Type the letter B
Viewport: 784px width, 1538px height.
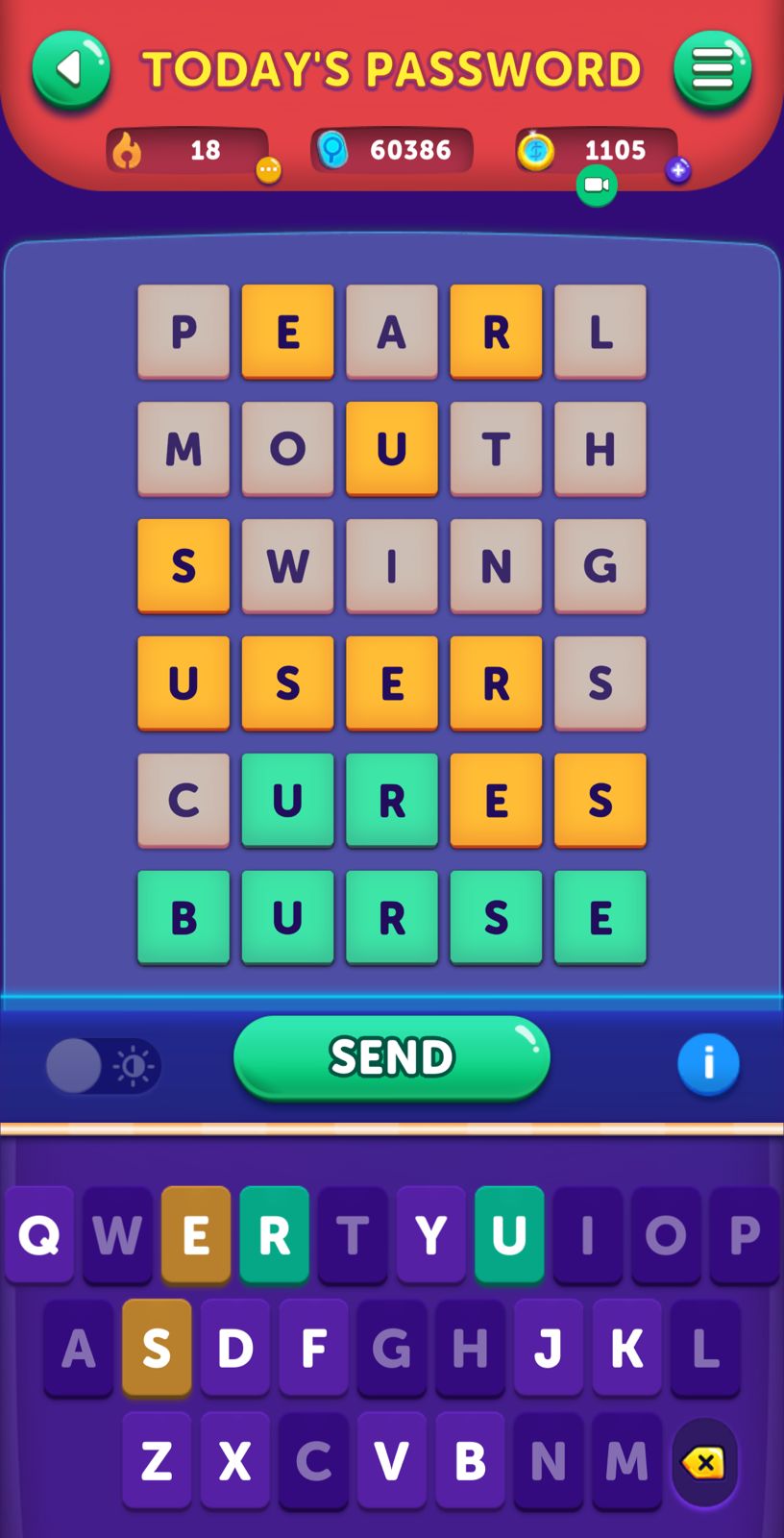(470, 1461)
